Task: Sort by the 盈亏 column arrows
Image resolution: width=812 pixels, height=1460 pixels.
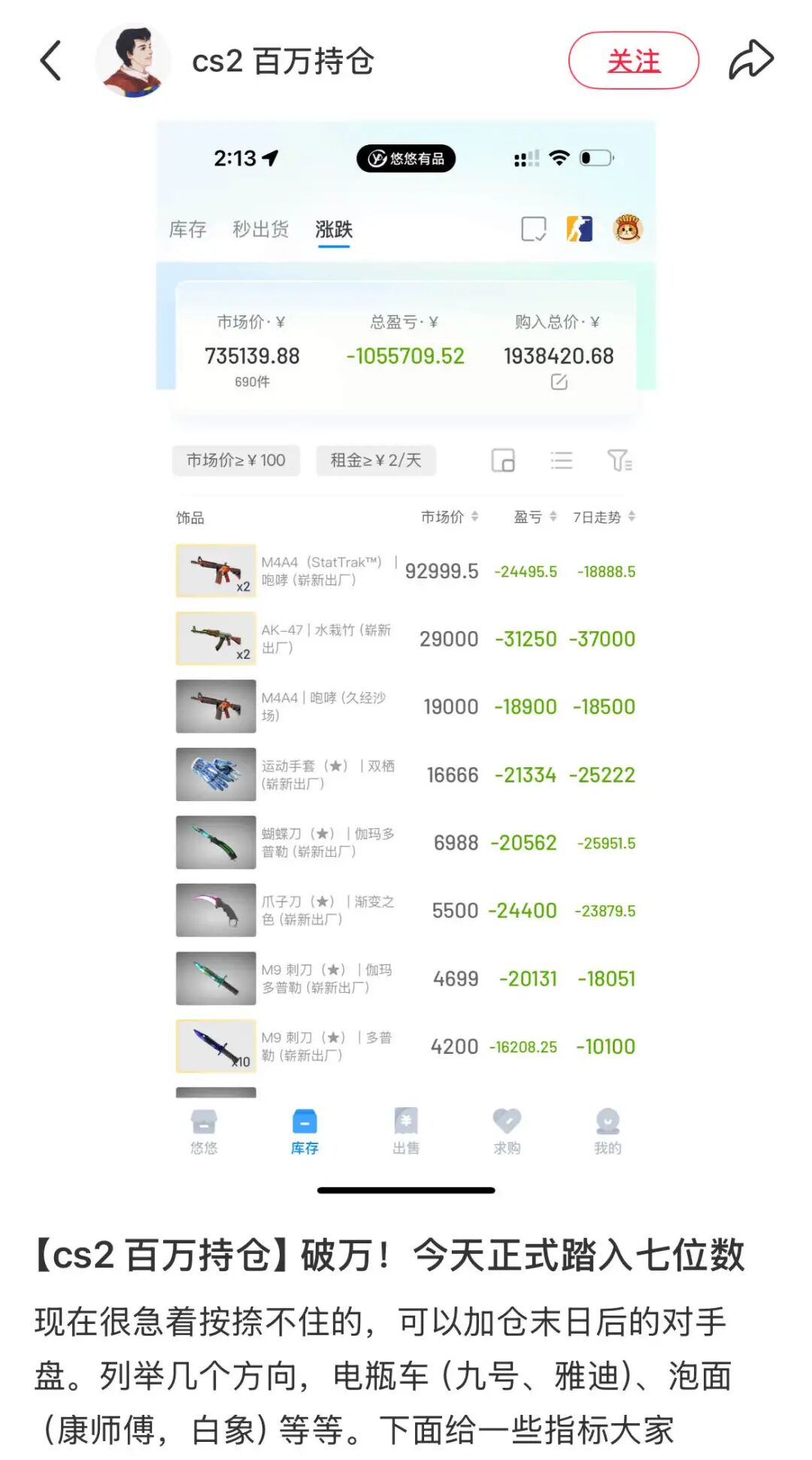Action: pyautogui.click(x=534, y=517)
